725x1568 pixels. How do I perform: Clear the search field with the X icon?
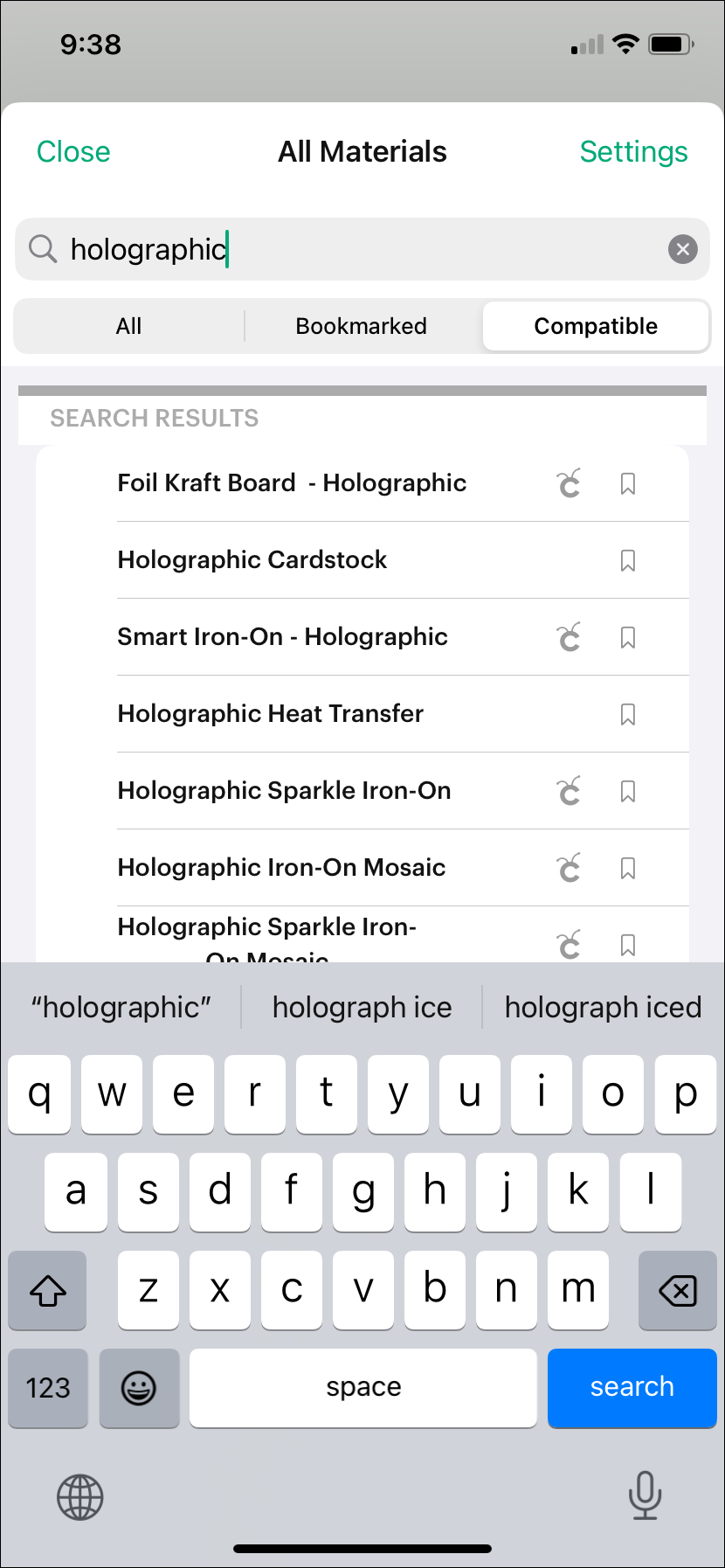pyautogui.click(x=682, y=249)
